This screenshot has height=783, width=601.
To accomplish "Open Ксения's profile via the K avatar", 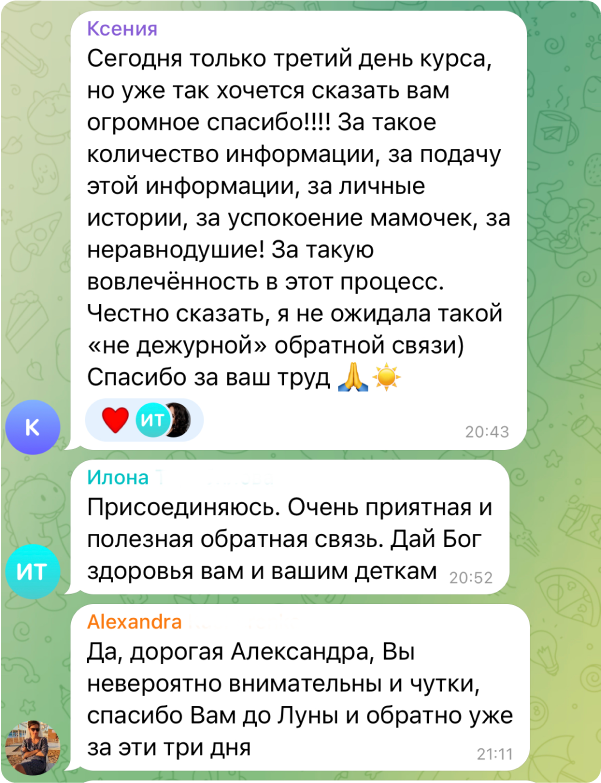I will (x=32, y=429).
